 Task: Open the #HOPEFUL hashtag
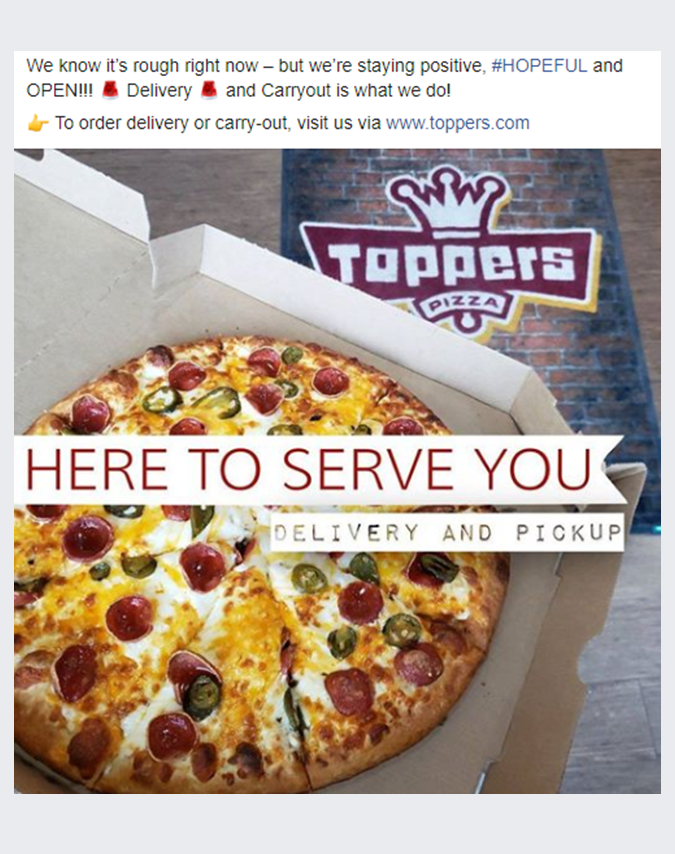[539, 67]
